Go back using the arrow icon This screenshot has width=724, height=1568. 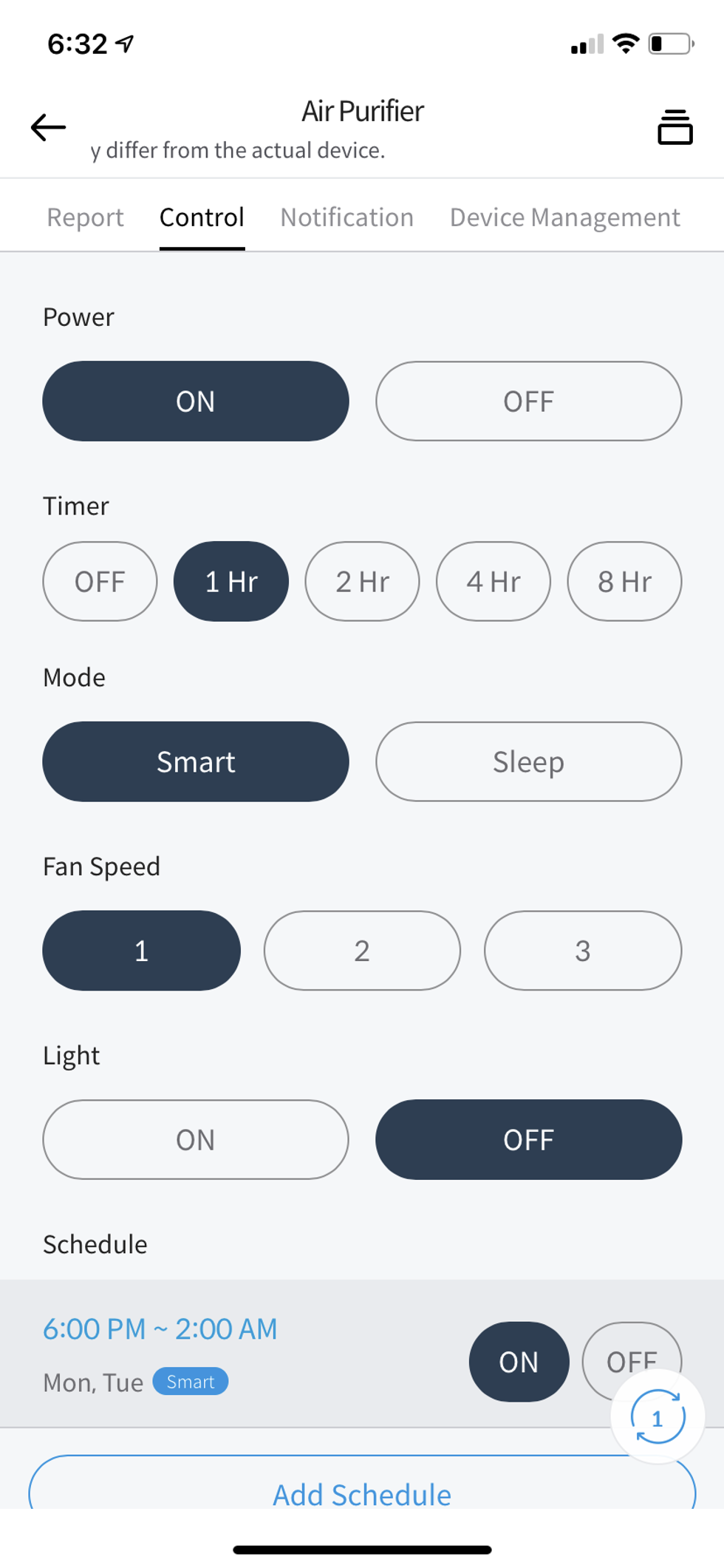click(48, 127)
